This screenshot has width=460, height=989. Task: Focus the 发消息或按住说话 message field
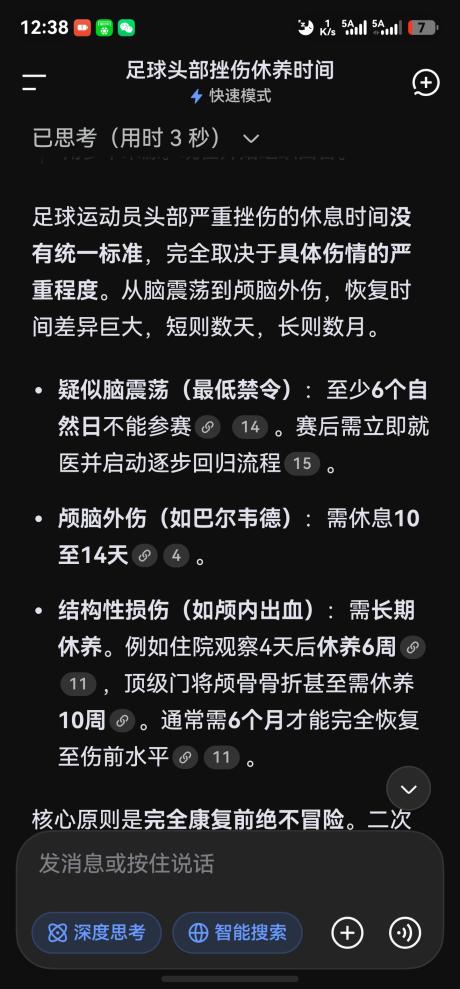[x=230, y=863]
